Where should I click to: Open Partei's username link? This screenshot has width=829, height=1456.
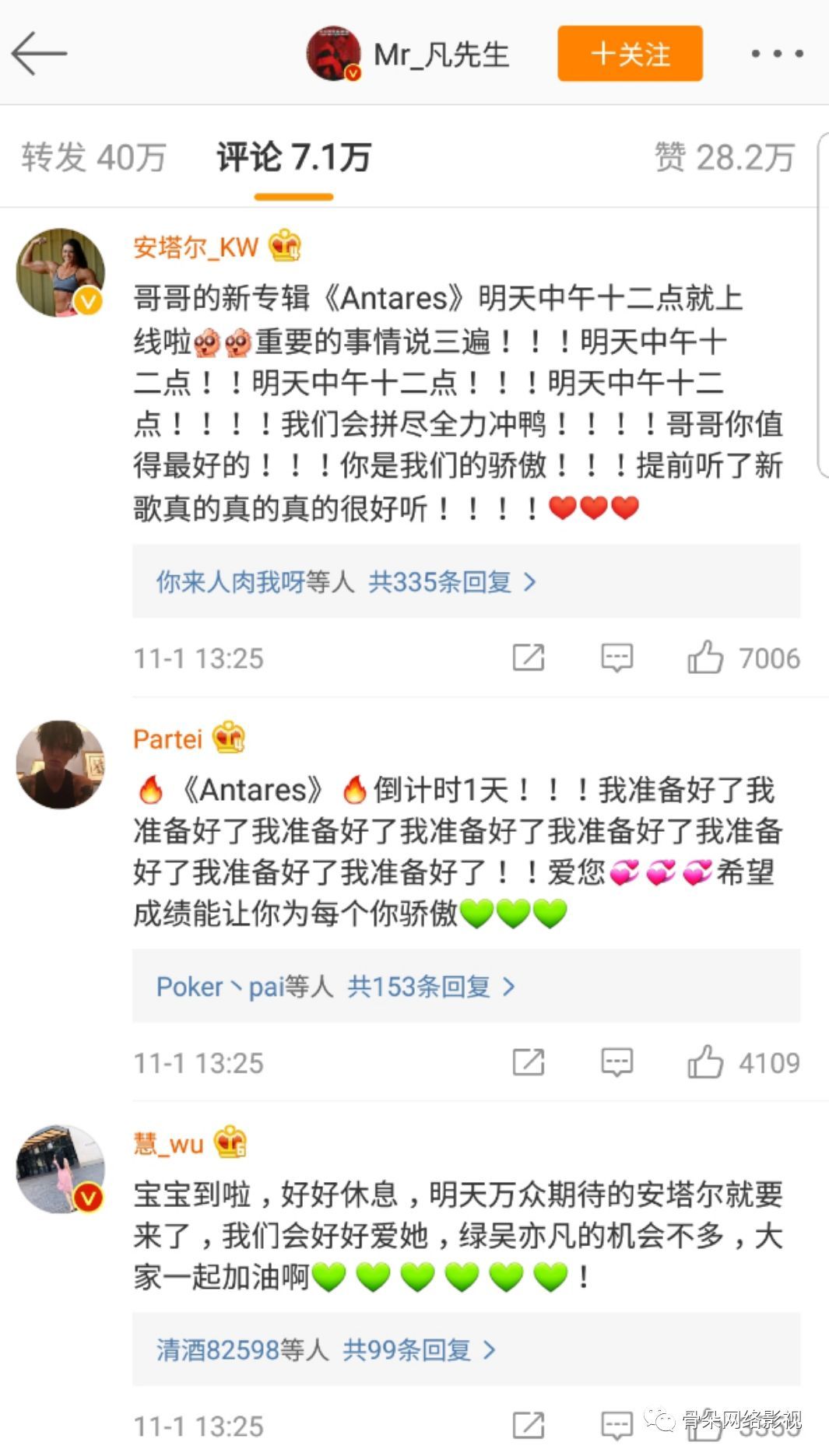coord(167,739)
